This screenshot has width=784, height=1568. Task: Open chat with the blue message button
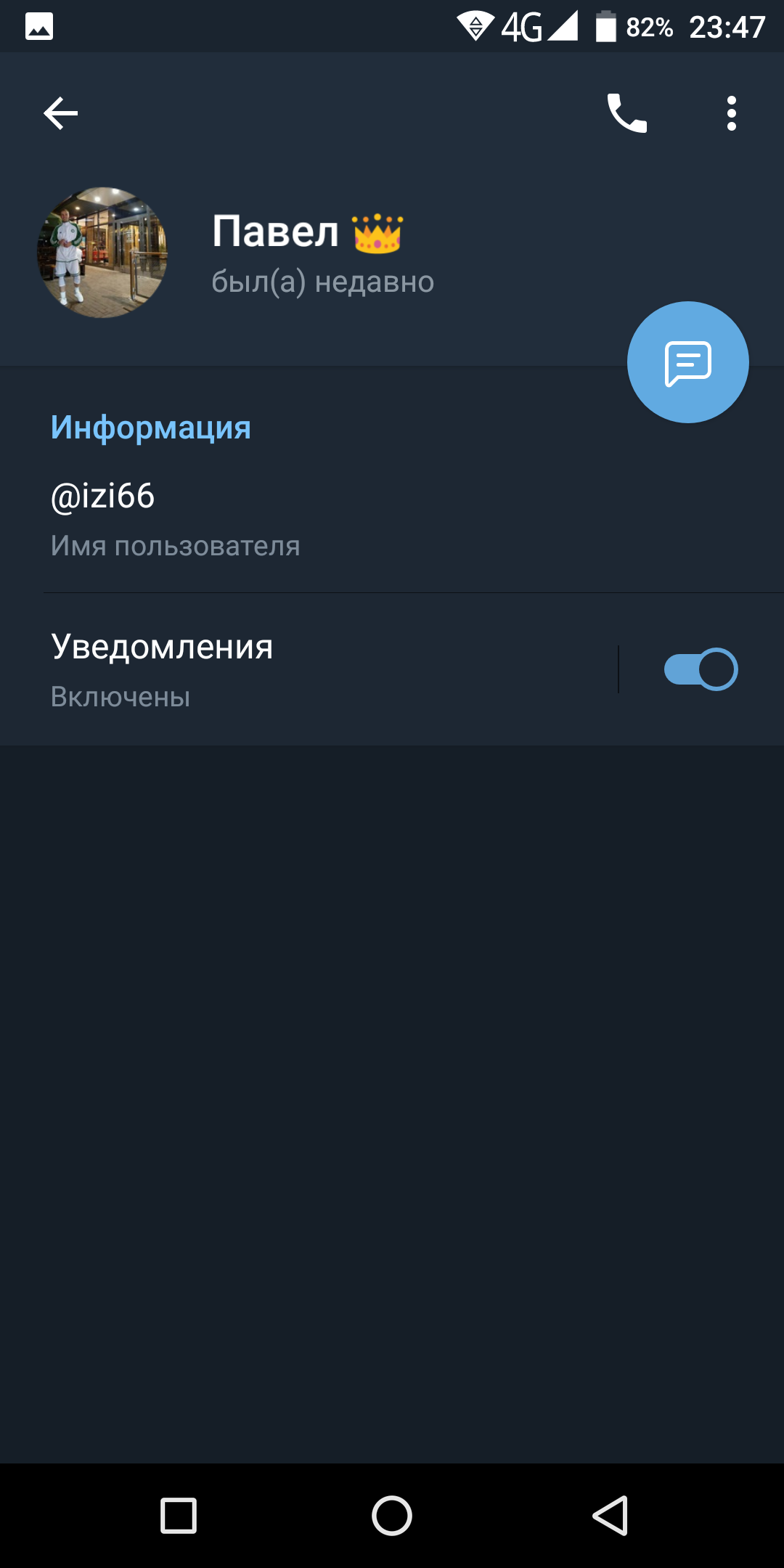coord(688,362)
